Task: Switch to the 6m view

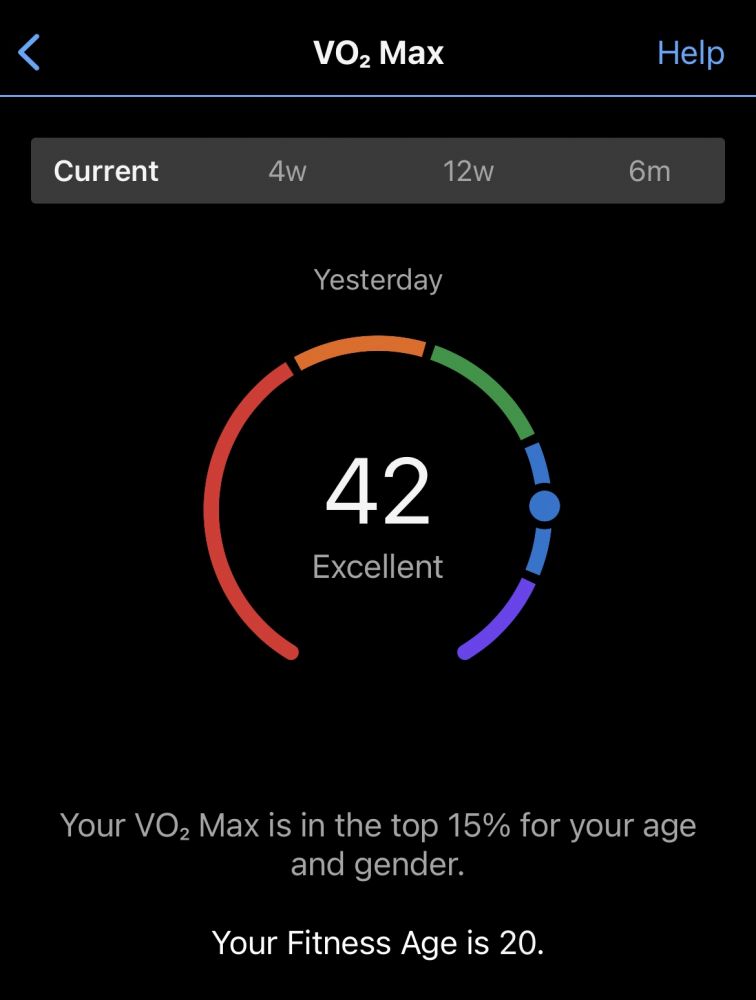Action: click(x=649, y=171)
